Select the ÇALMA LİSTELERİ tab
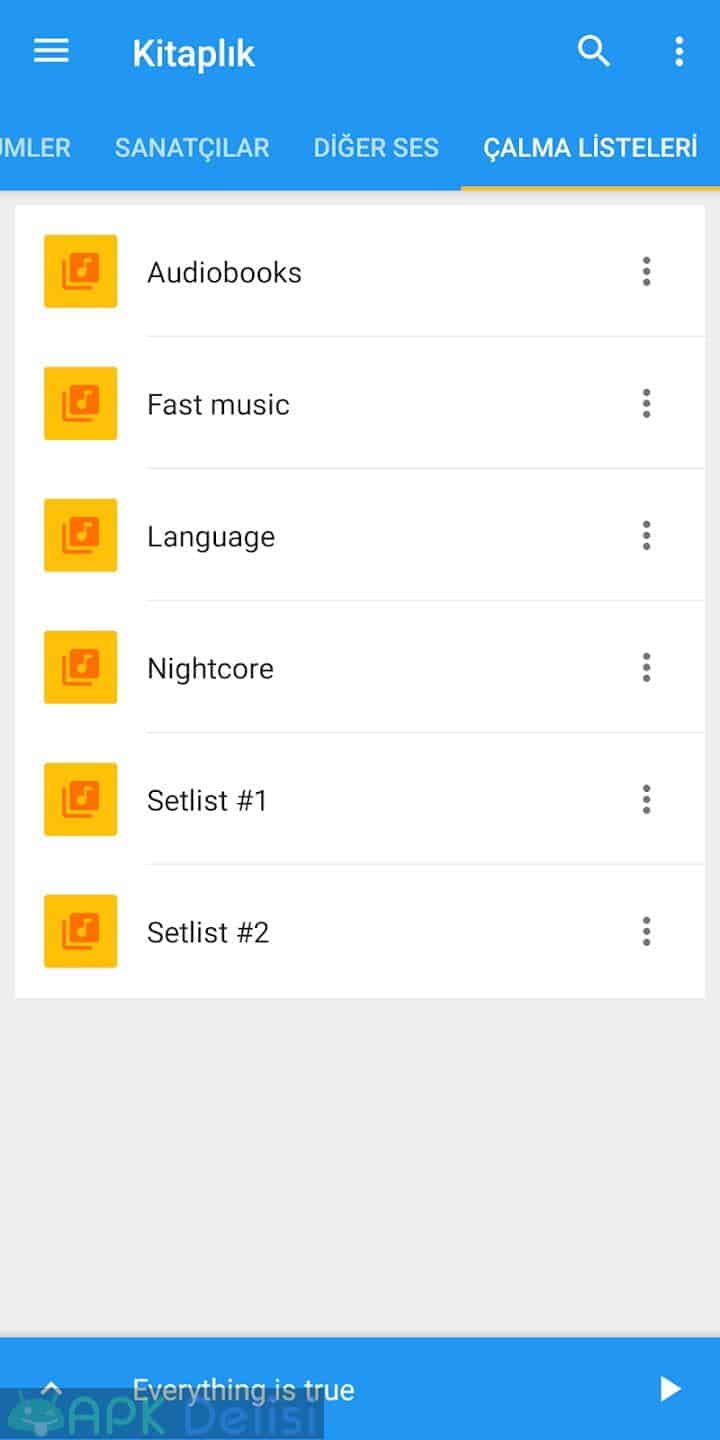 tap(590, 148)
